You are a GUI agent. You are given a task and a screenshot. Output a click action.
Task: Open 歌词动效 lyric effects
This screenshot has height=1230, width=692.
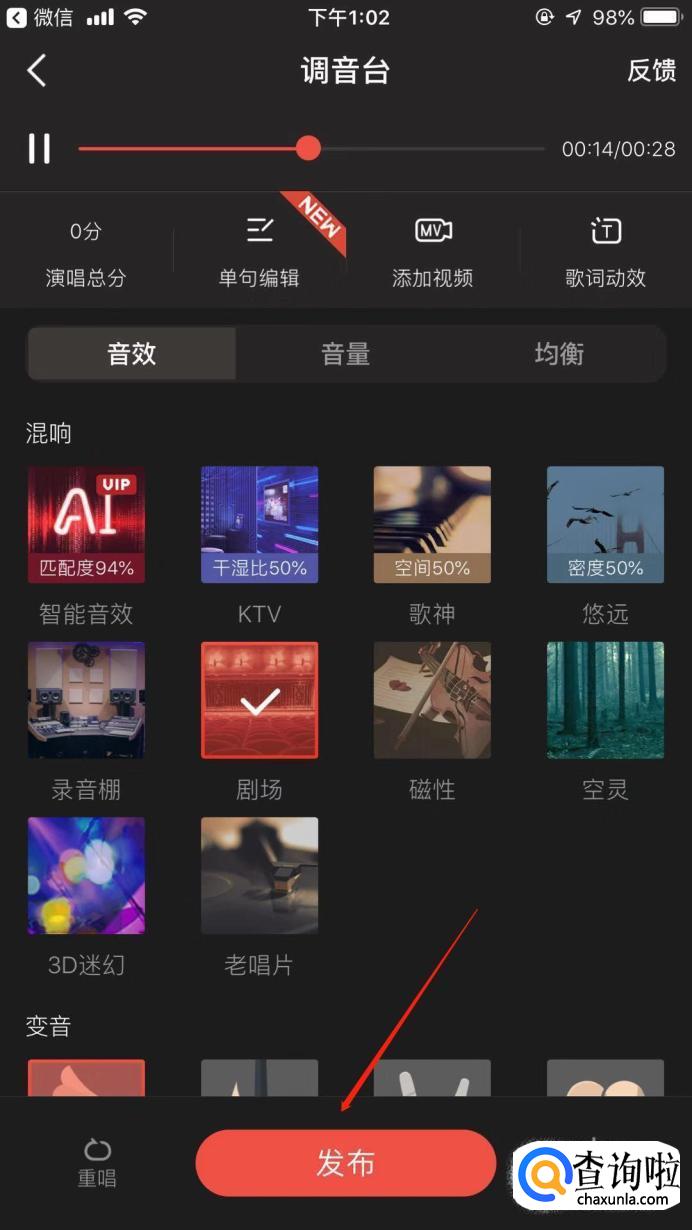pyautogui.click(x=605, y=250)
